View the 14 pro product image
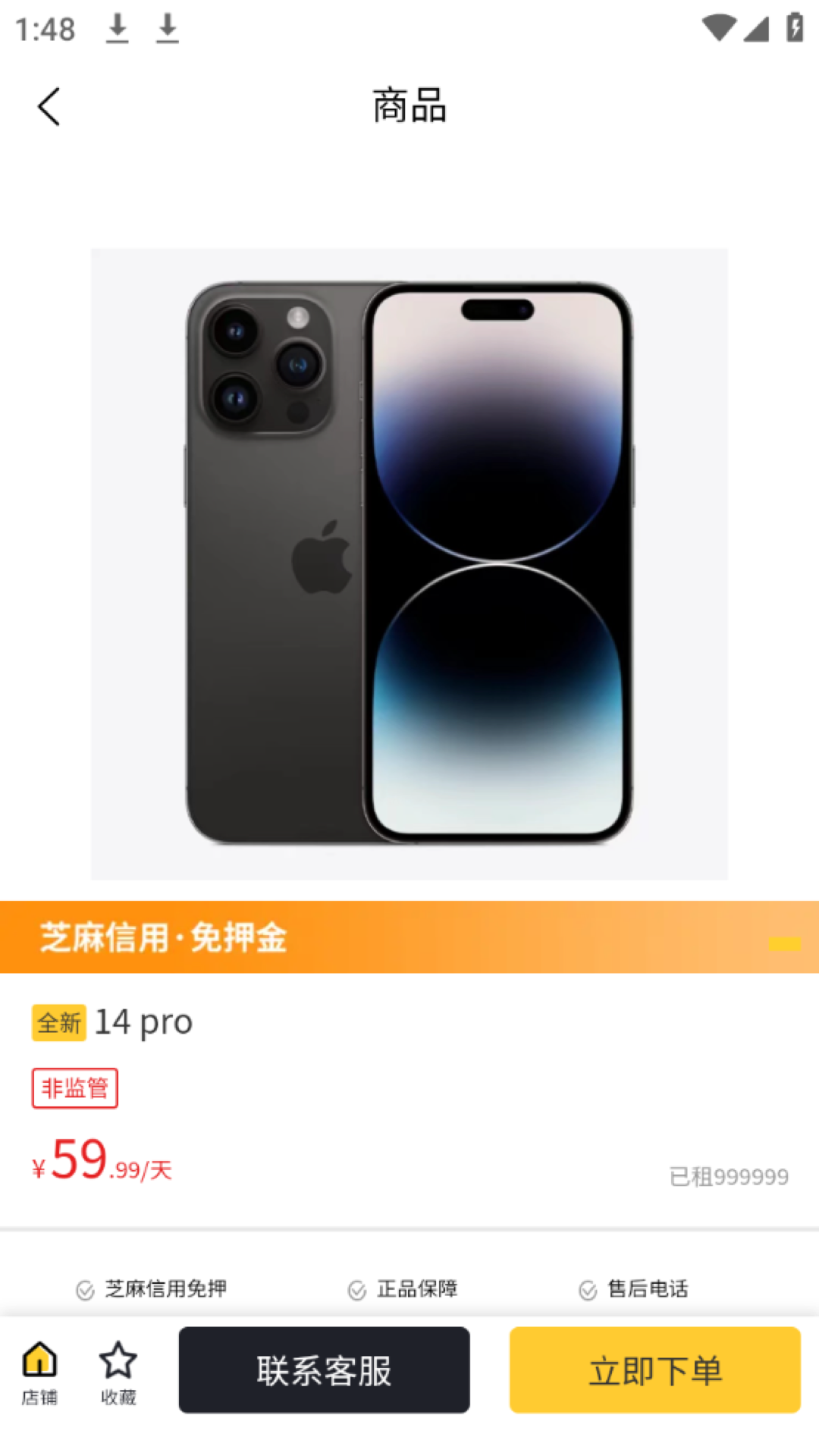The image size is (819, 1456). (409, 564)
